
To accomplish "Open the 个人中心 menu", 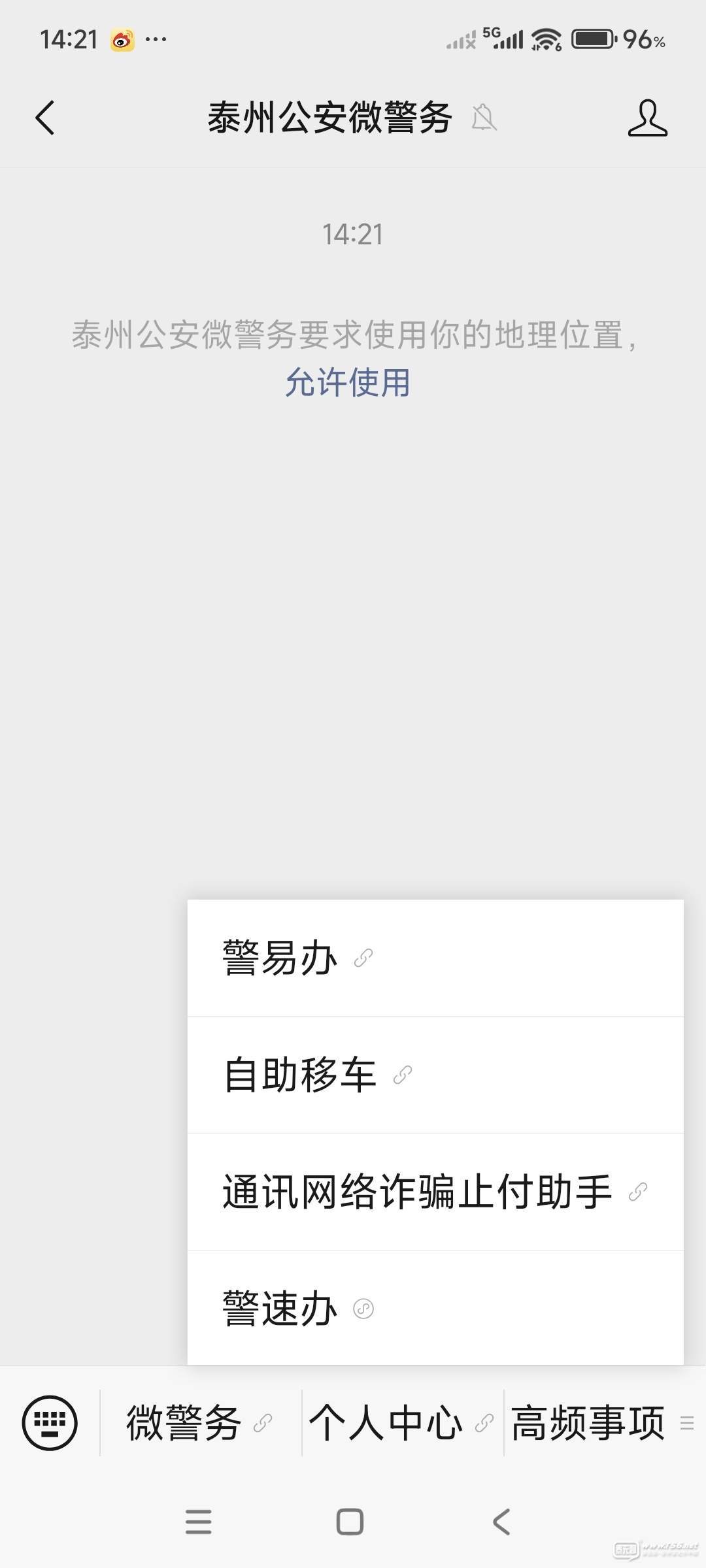I will (401, 1423).
